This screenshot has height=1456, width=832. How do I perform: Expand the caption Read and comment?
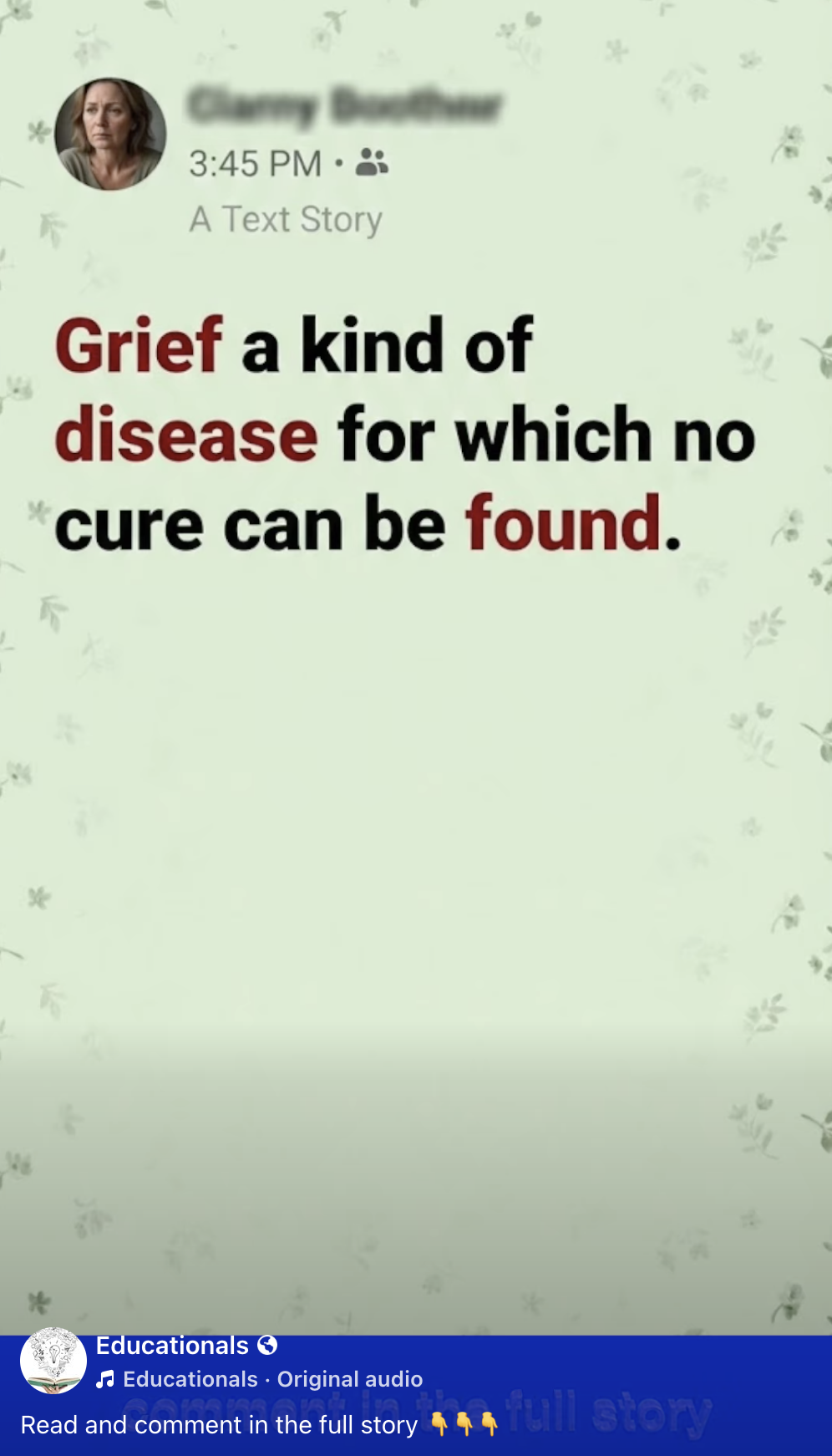(219, 1425)
